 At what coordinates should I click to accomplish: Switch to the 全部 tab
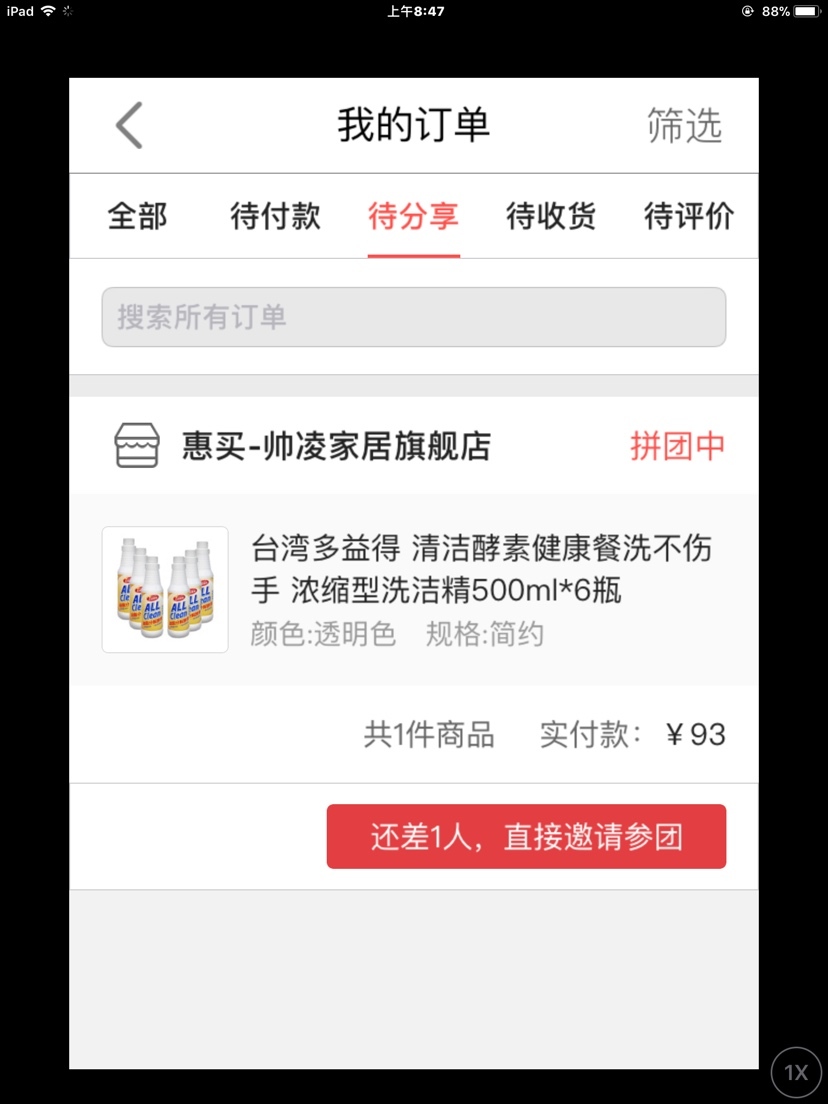pos(138,216)
